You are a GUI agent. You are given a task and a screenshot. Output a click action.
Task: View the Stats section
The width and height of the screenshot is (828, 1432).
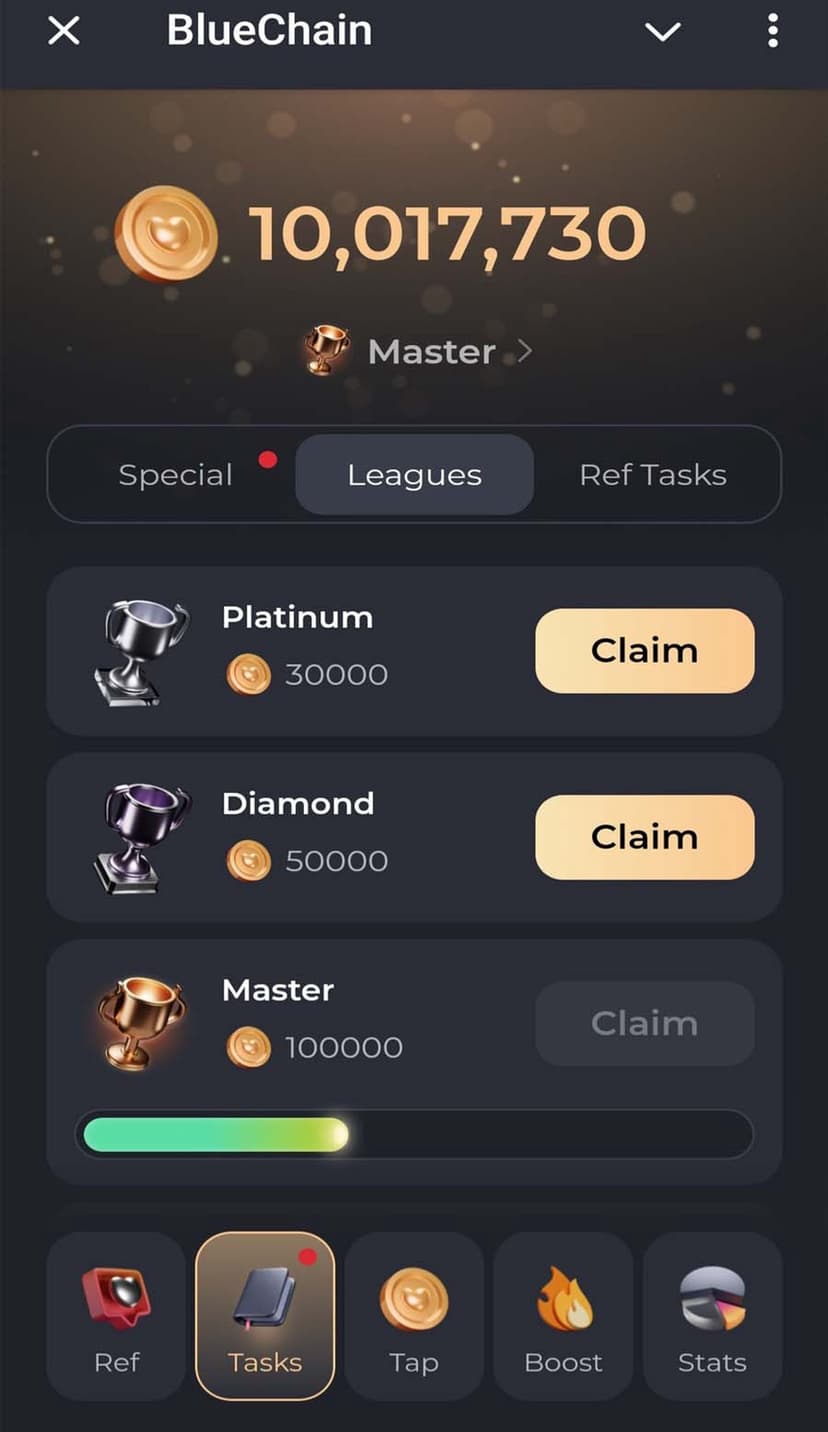[x=712, y=1316]
